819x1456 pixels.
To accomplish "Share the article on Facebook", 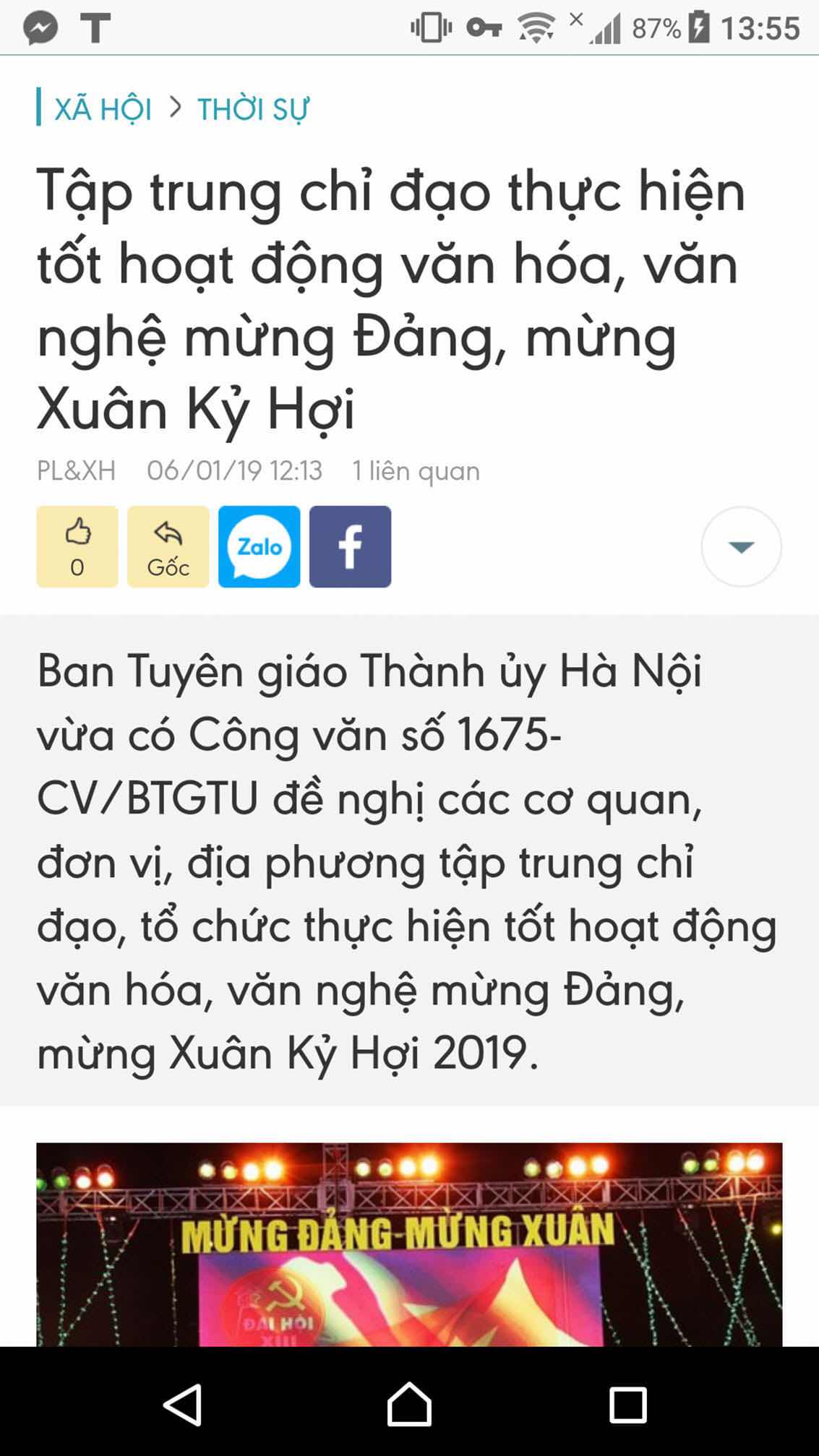I will 351,546.
